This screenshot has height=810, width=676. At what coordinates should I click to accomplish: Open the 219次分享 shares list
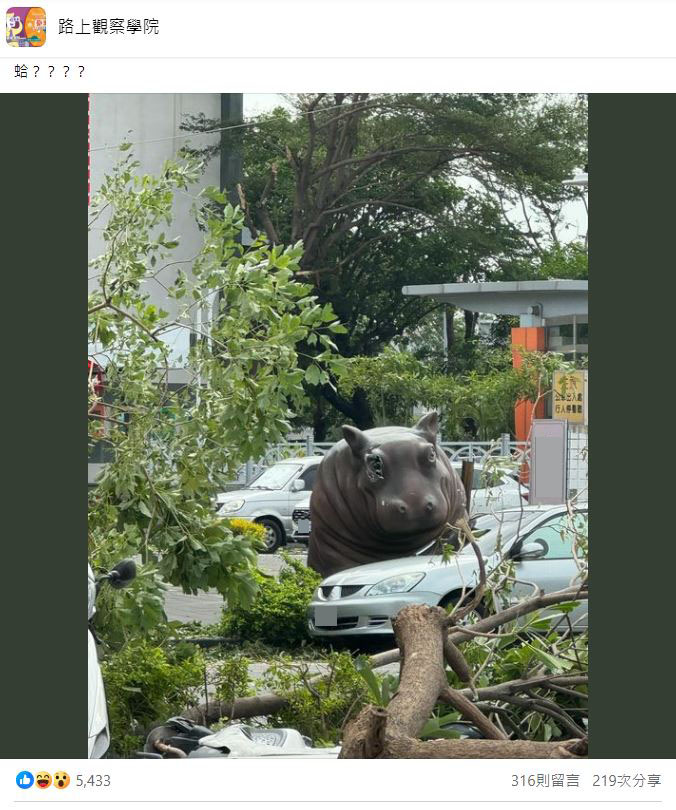click(x=626, y=780)
